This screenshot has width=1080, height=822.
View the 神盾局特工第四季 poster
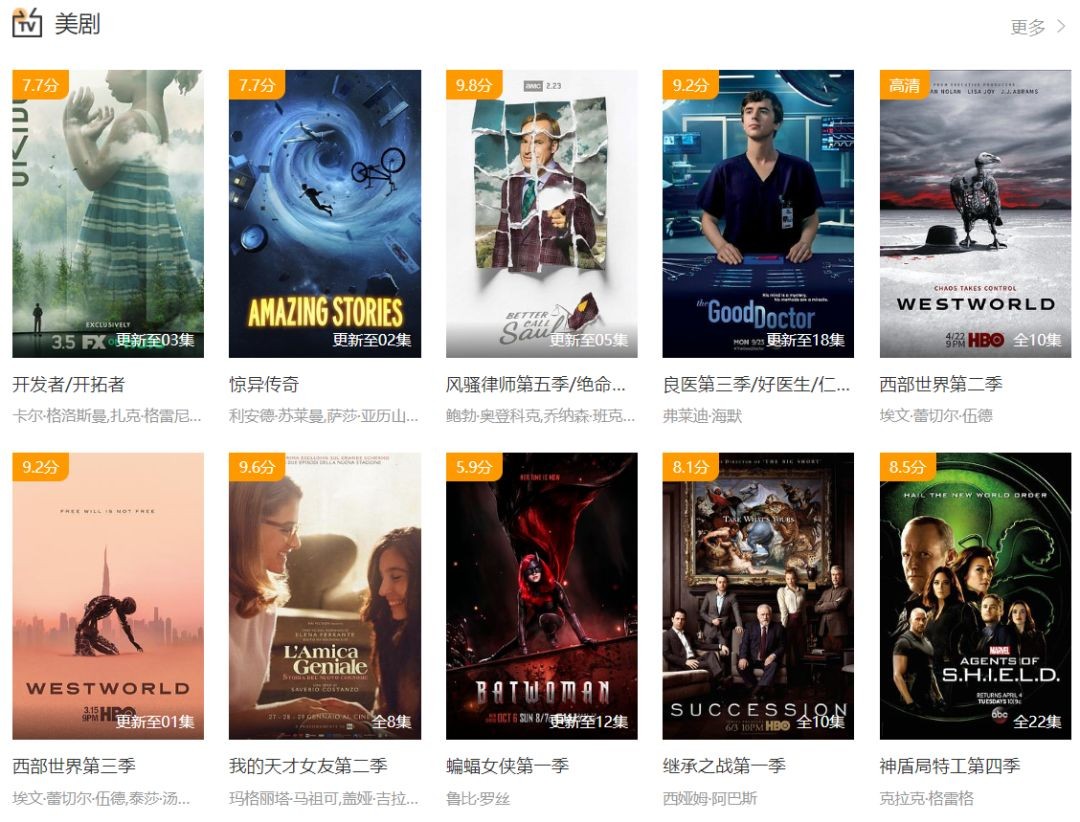[975, 595]
